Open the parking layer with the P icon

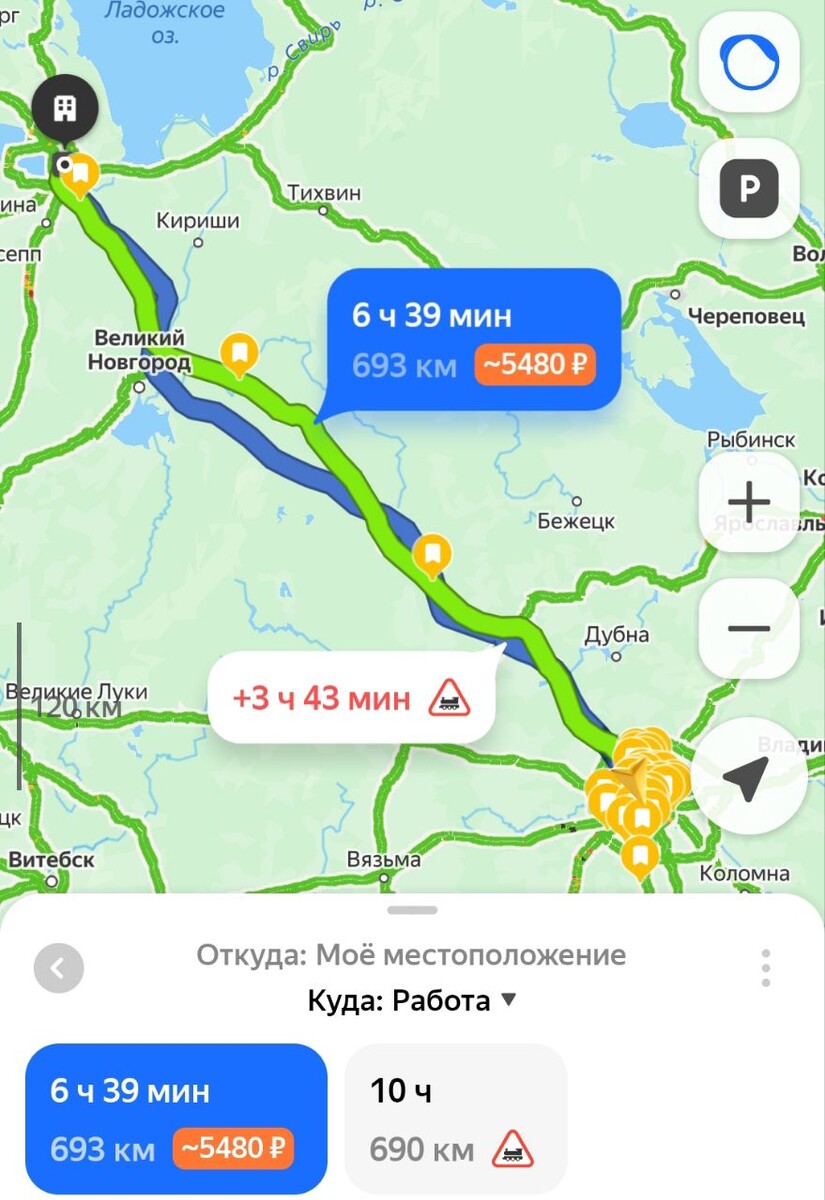coord(749,189)
